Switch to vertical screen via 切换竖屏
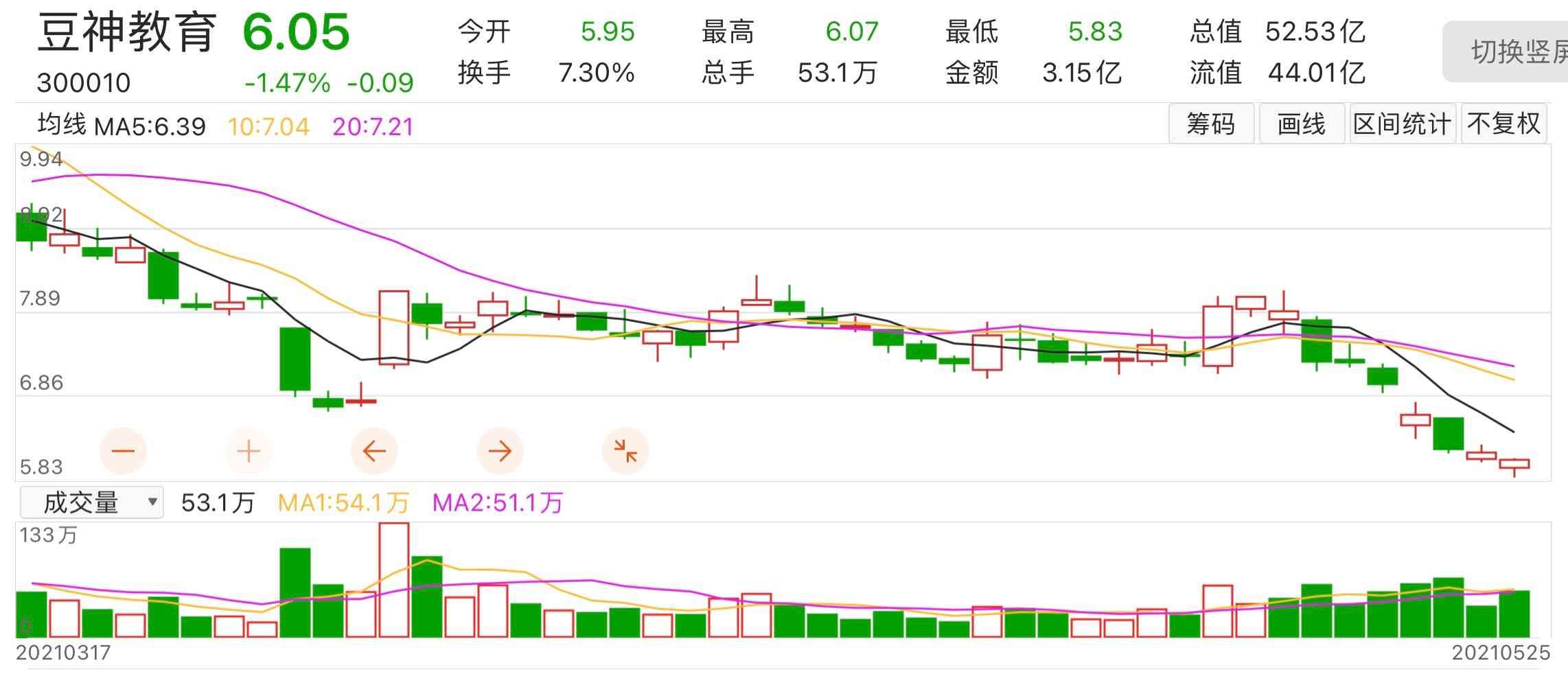 click(1510, 51)
